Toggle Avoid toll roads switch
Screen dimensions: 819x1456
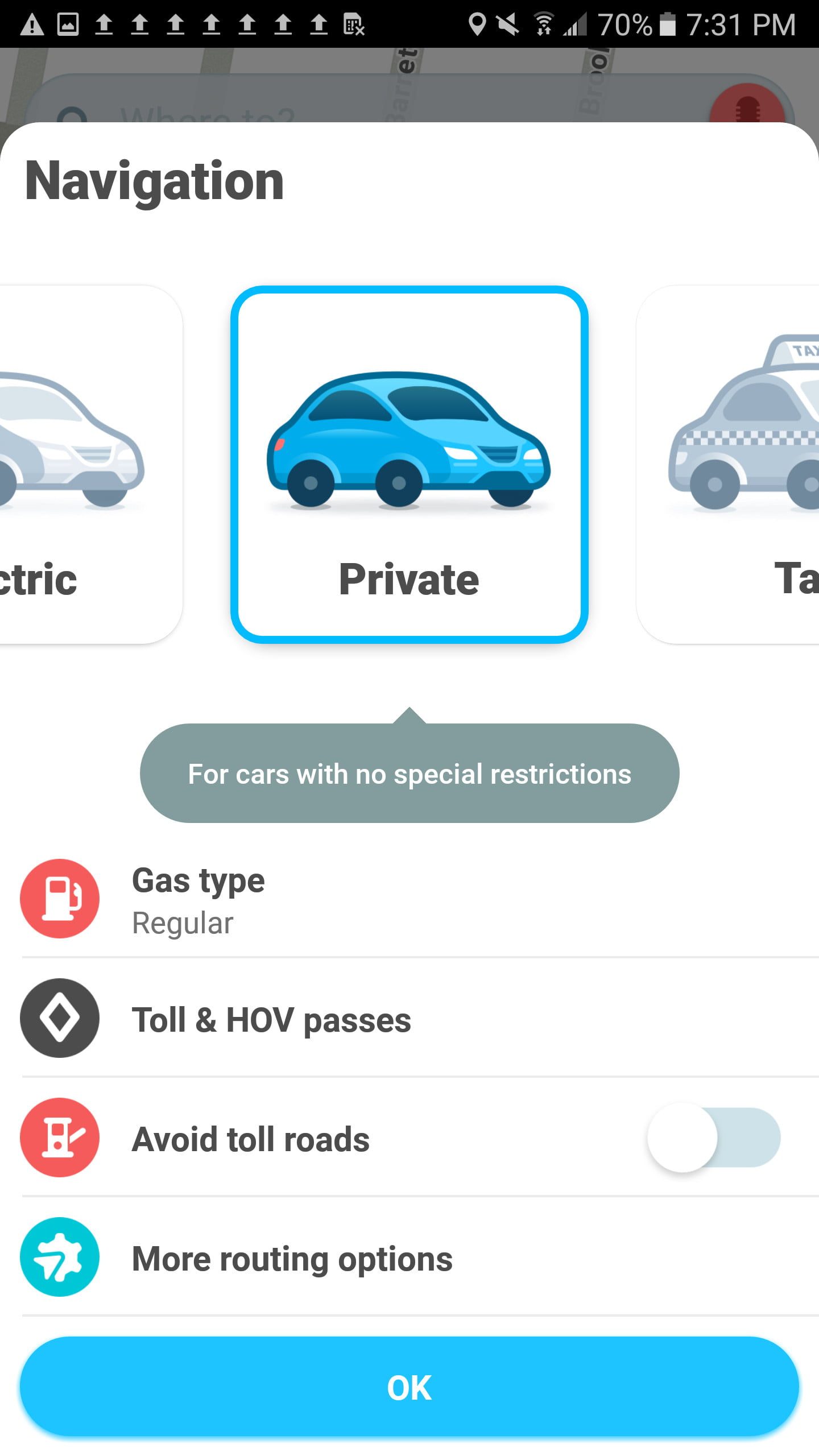click(x=713, y=1137)
